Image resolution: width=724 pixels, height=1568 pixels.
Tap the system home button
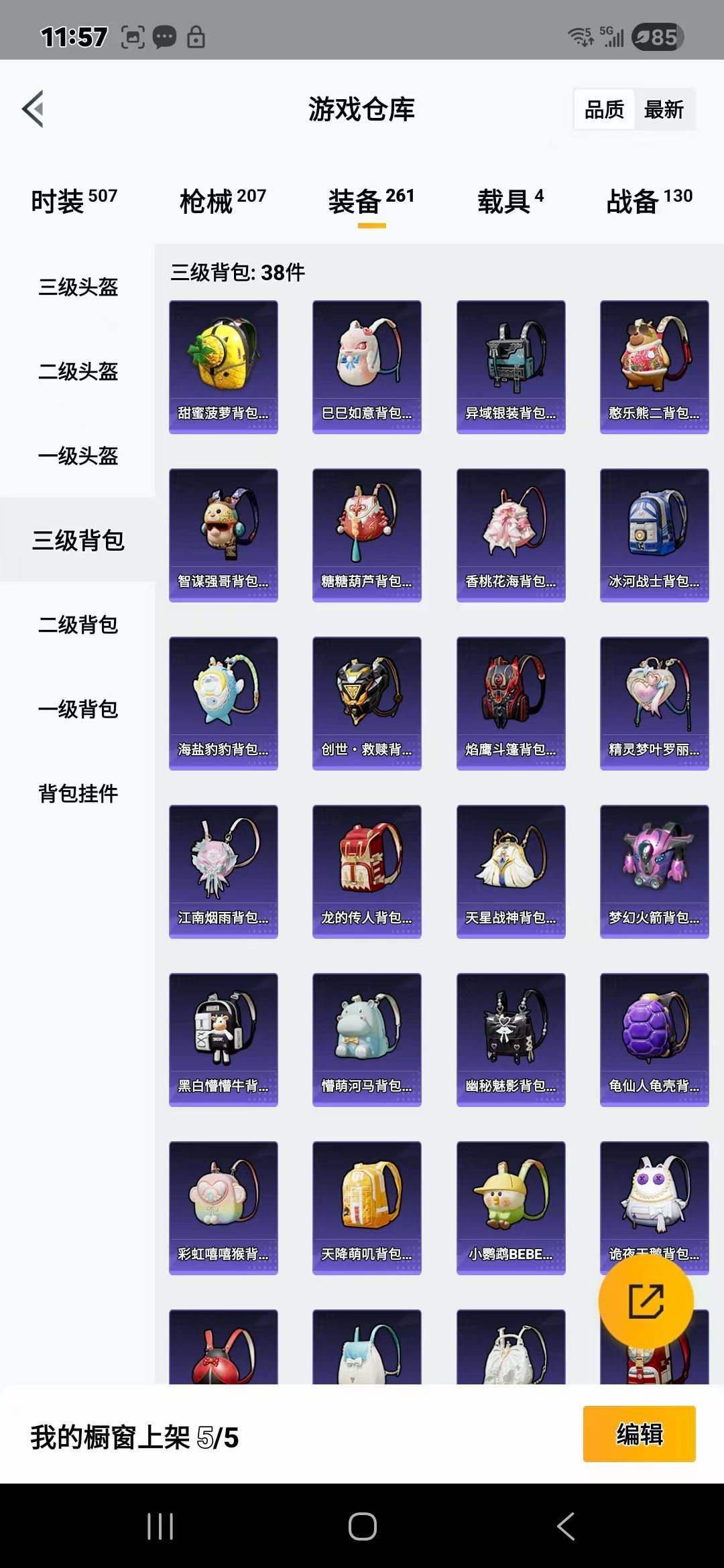coord(362,1526)
